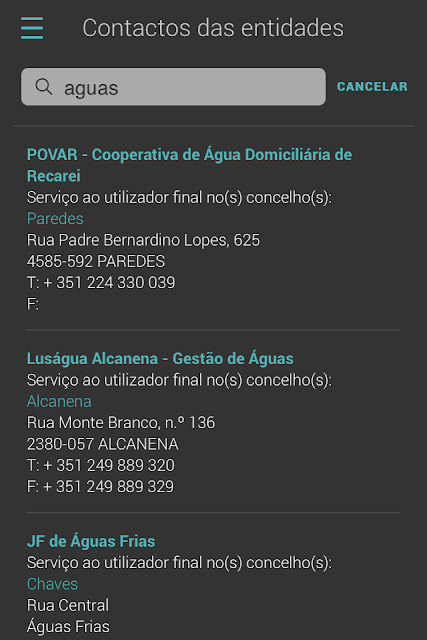Open the hamburger drawer menu

point(32,28)
